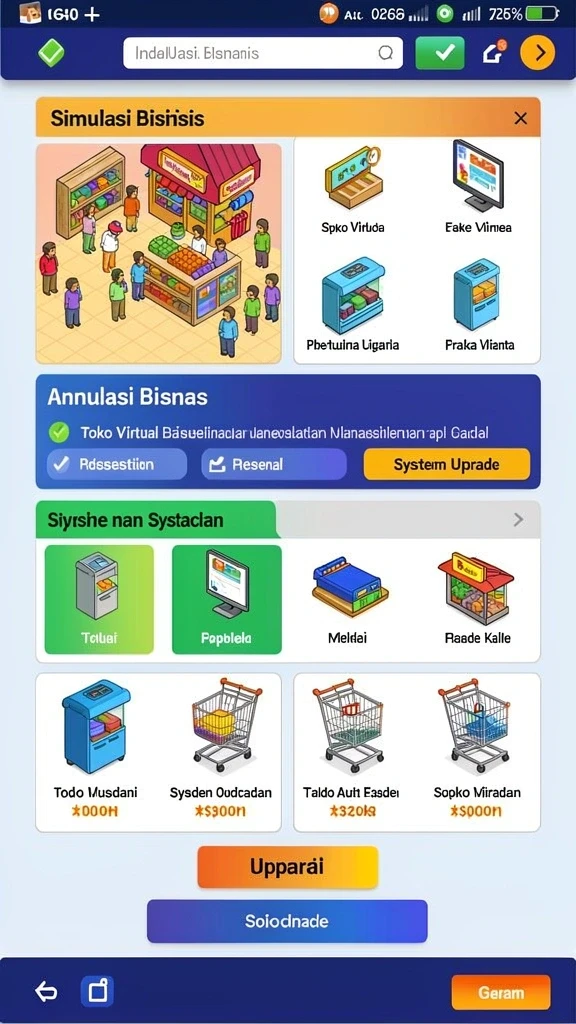This screenshot has height=1024, width=576.
Task: Tap the green checkmark button in top bar
Action: point(440,53)
